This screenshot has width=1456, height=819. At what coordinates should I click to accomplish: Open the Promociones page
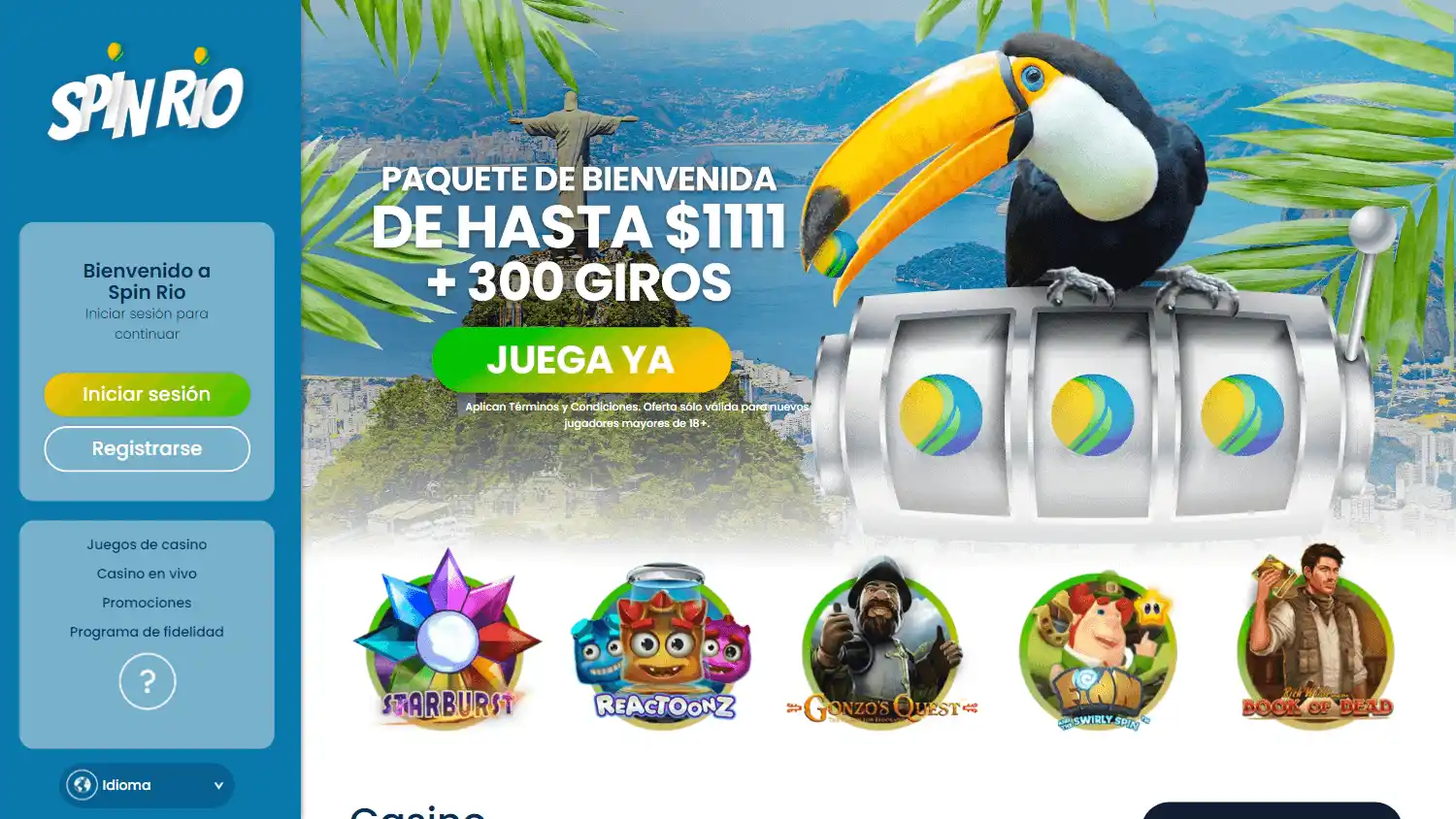point(147,603)
